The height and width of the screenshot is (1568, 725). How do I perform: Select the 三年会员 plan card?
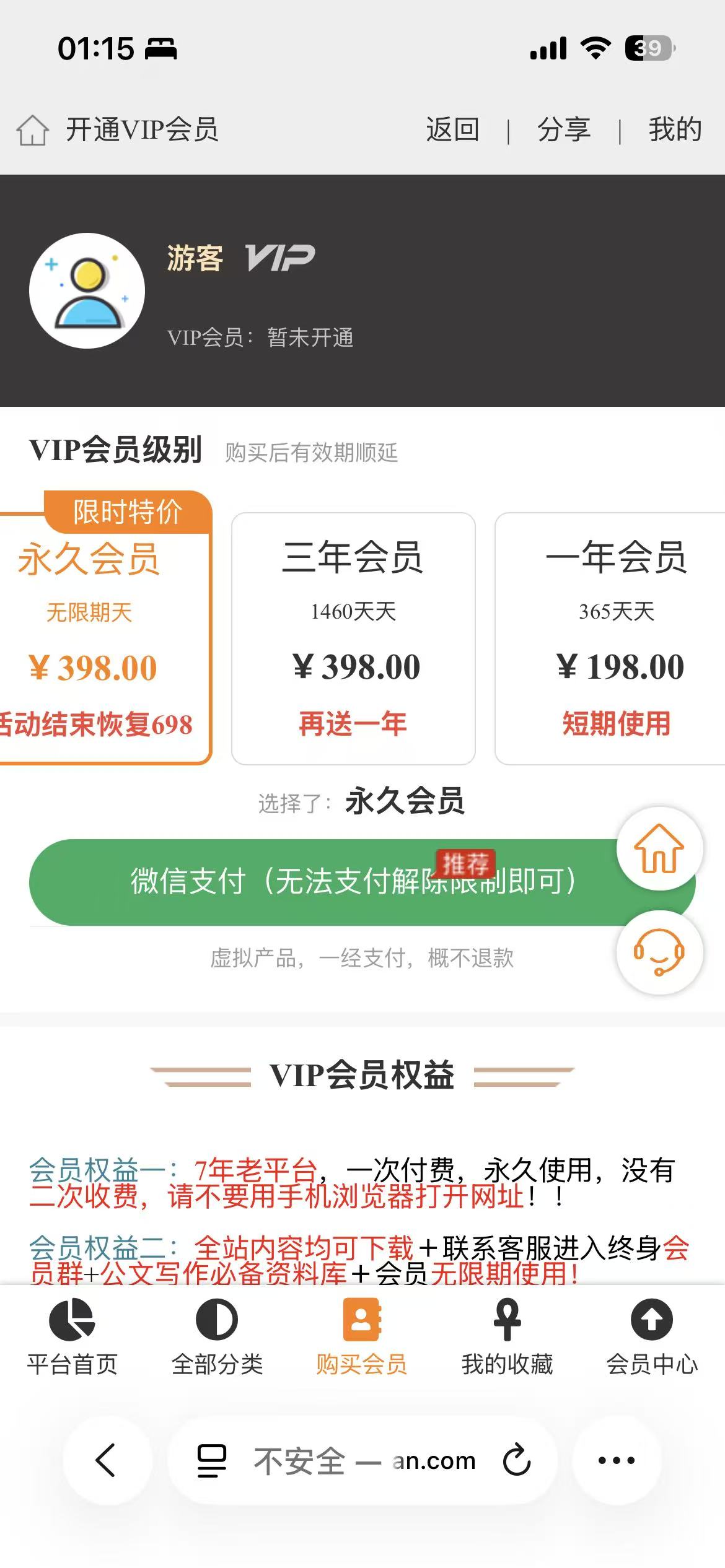[x=353, y=638]
